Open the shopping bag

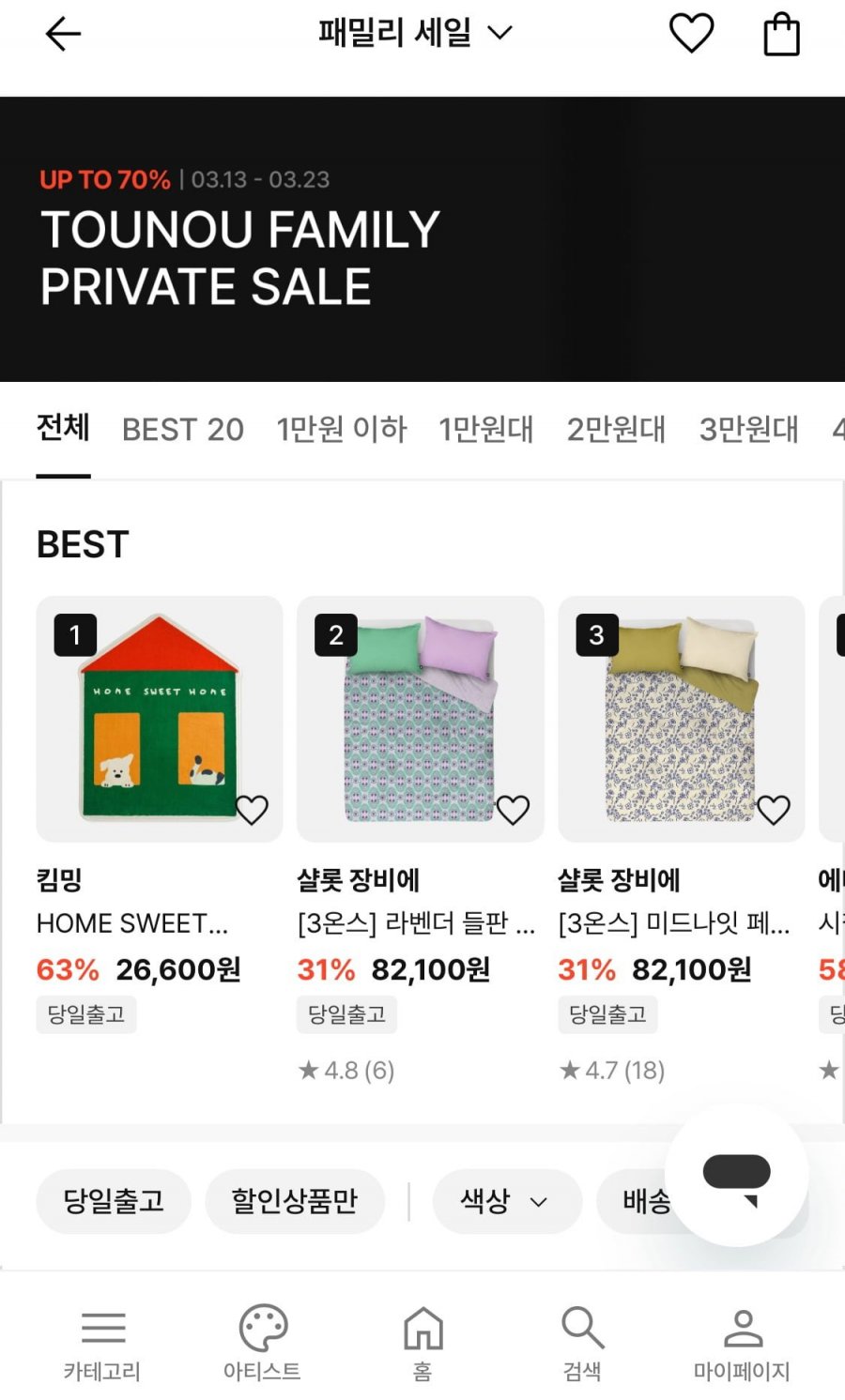point(781,35)
